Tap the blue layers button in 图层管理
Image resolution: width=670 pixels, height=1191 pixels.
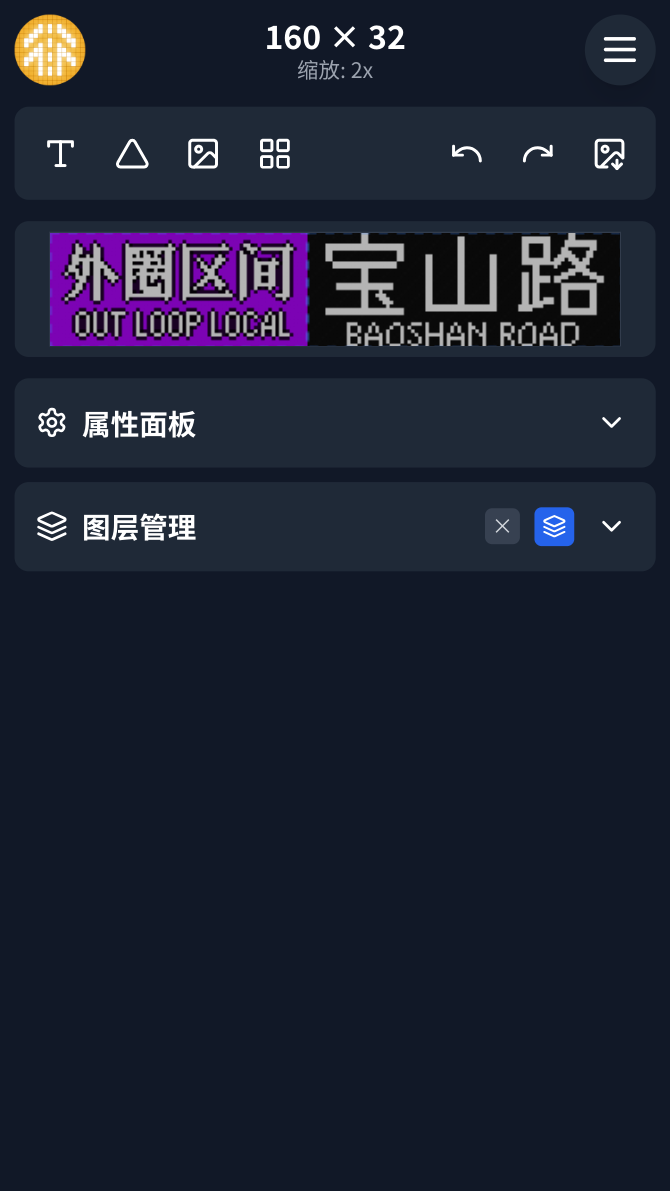point(554,527)
